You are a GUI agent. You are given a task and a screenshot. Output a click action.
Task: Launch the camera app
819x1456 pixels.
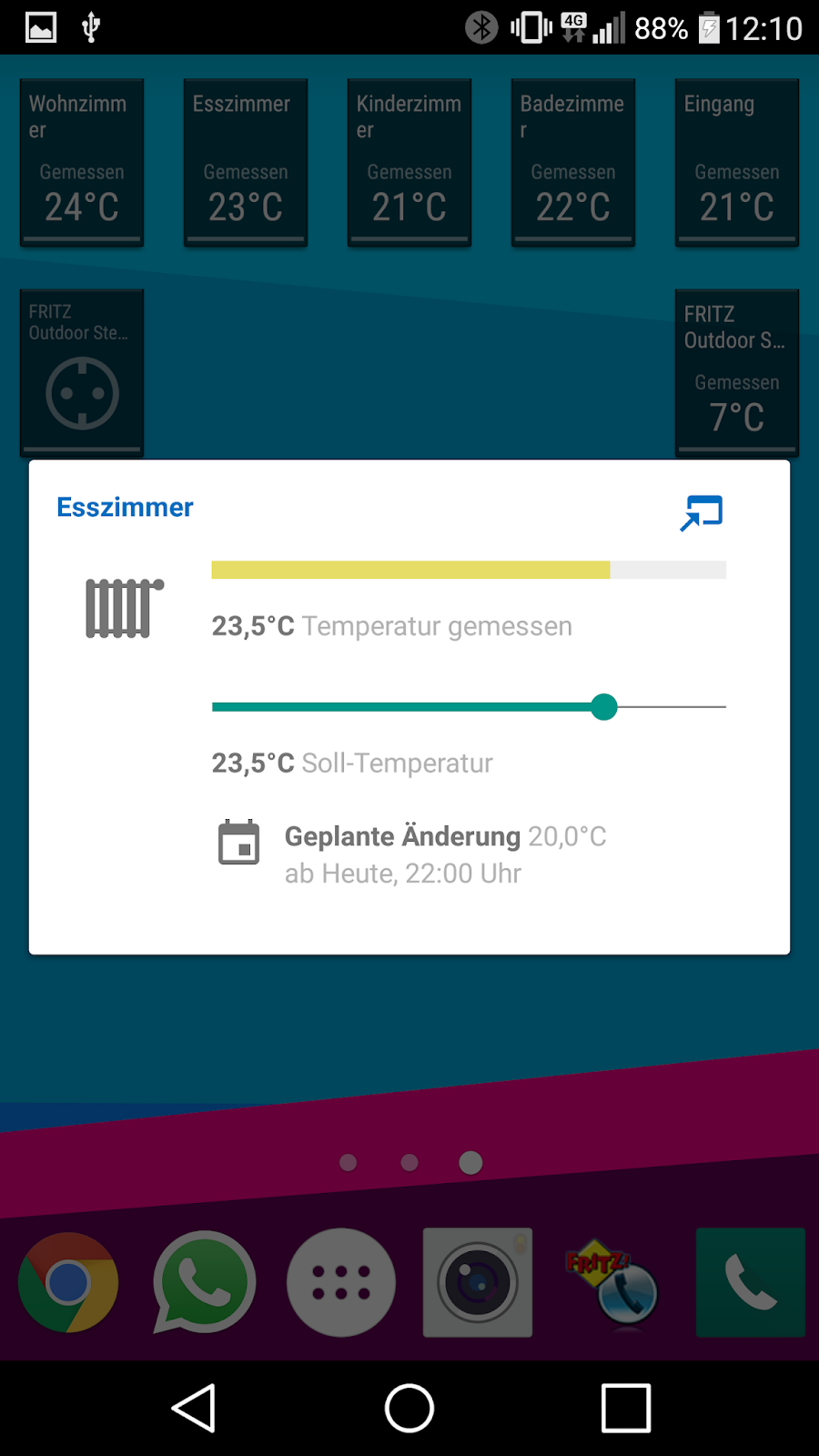[478, 1283]
